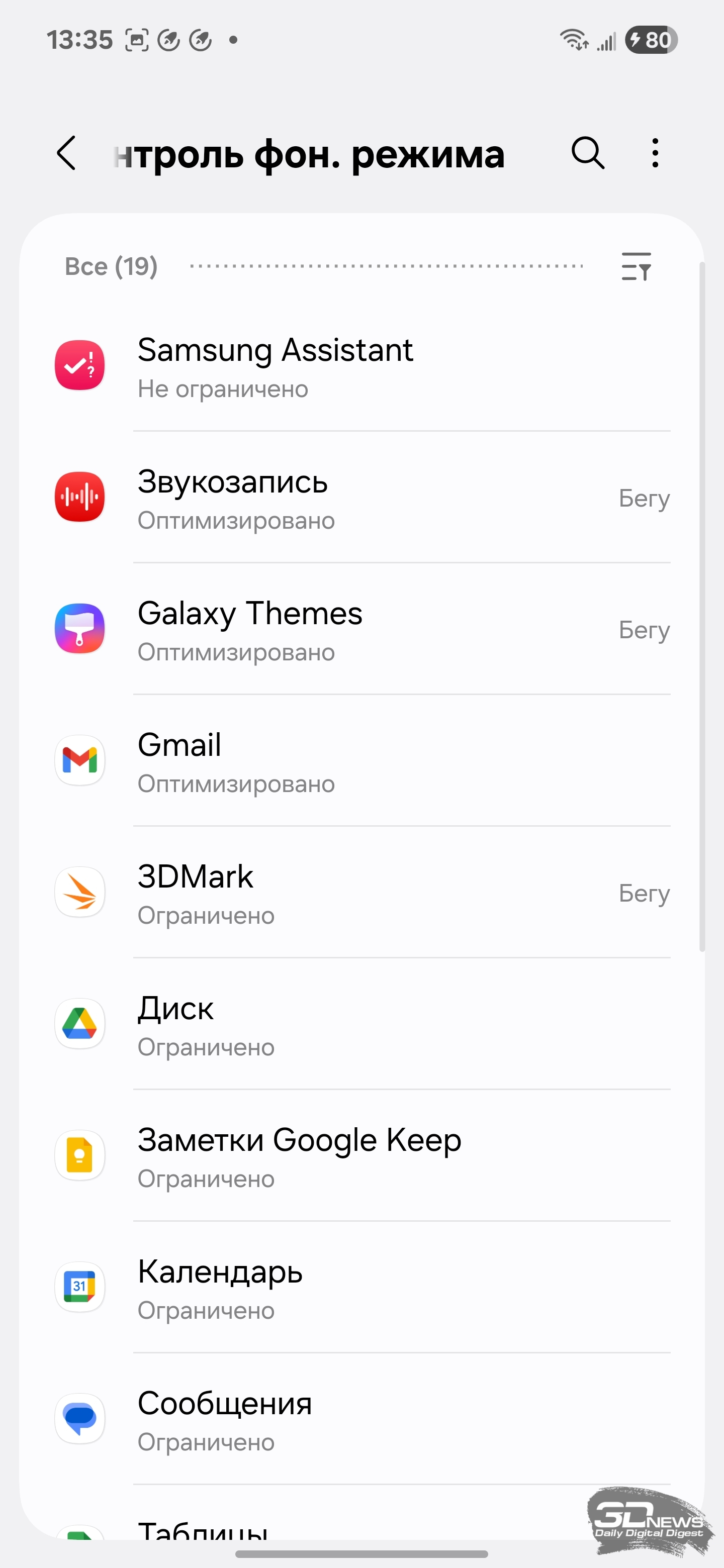Image resolution: width=724 pixels, height=1568 pixels.
Task: Open search in the header
Action: (588, 153)
